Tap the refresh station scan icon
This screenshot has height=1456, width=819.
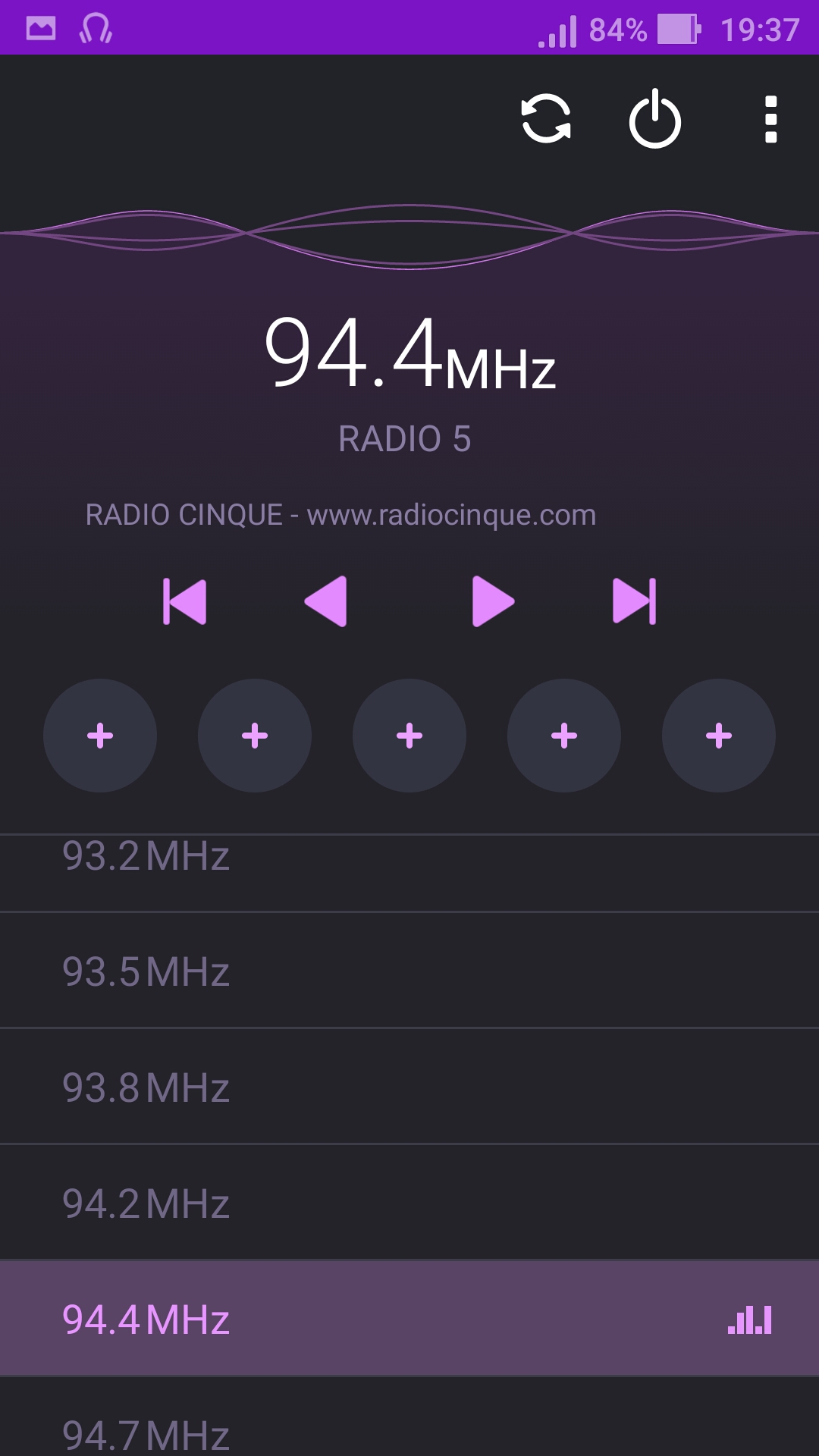pyautogui.click(x=546, y=119)
